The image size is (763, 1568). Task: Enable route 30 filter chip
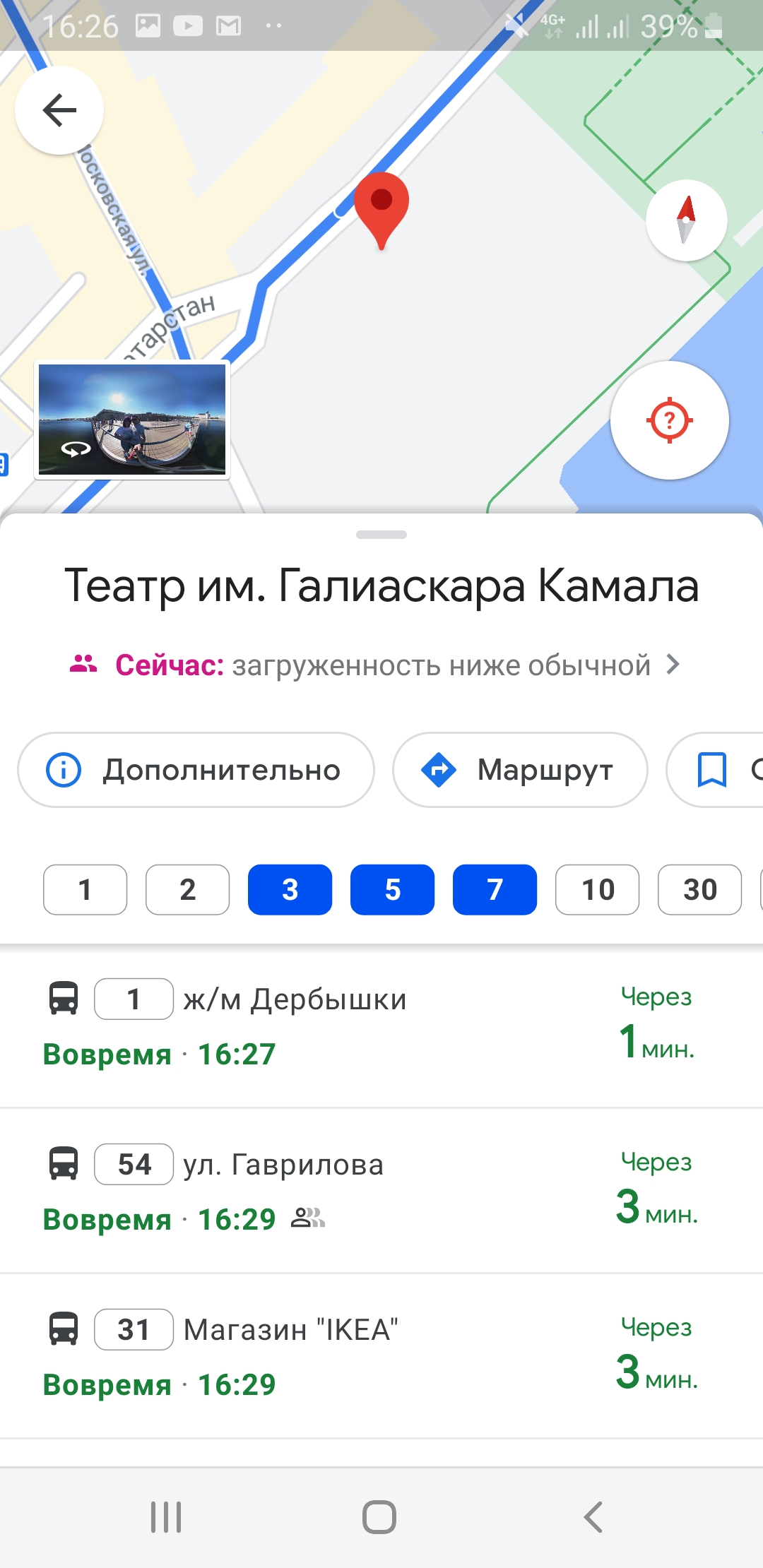tap(699, 890)
